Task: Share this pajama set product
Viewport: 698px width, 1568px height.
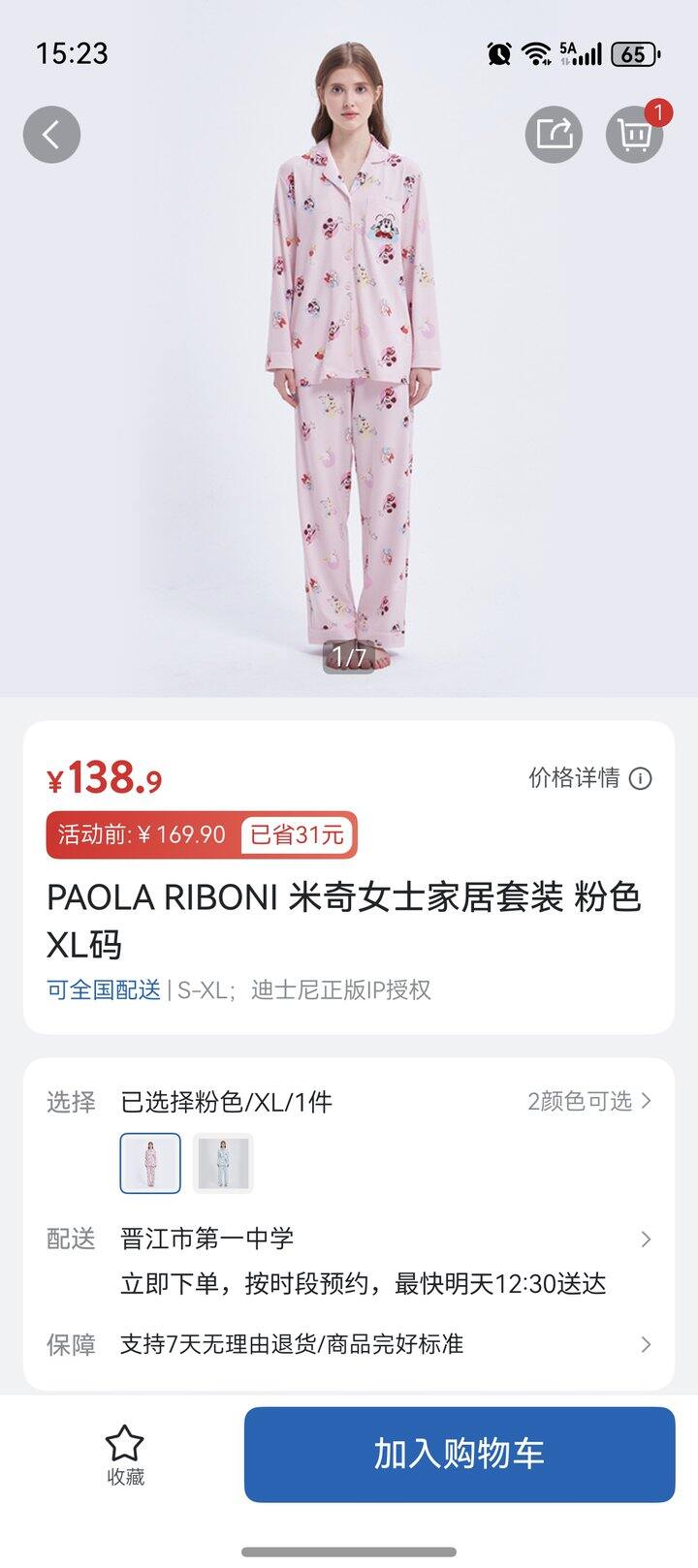Action: coord(554,134)
